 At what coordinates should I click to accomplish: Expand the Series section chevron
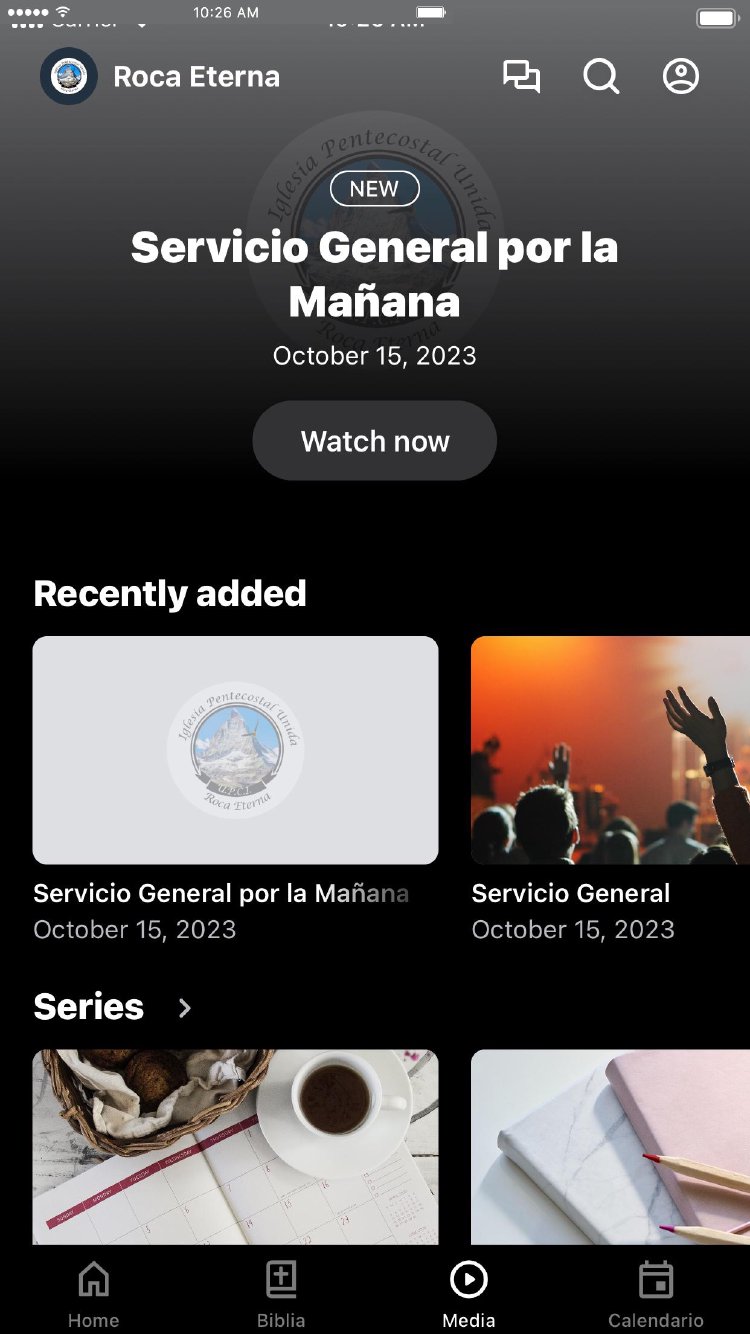184,1008
